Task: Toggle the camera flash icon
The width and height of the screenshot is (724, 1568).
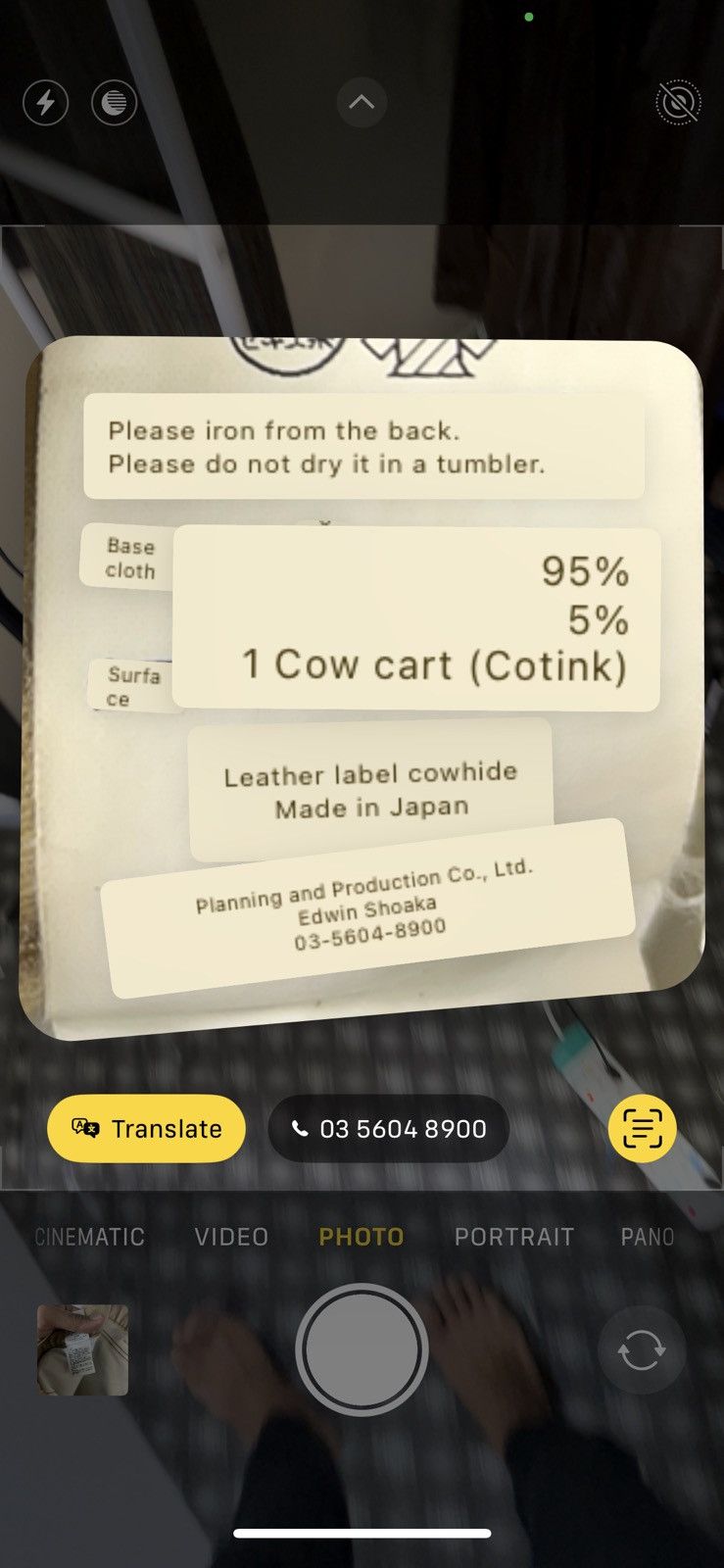Action: point(45,102)
